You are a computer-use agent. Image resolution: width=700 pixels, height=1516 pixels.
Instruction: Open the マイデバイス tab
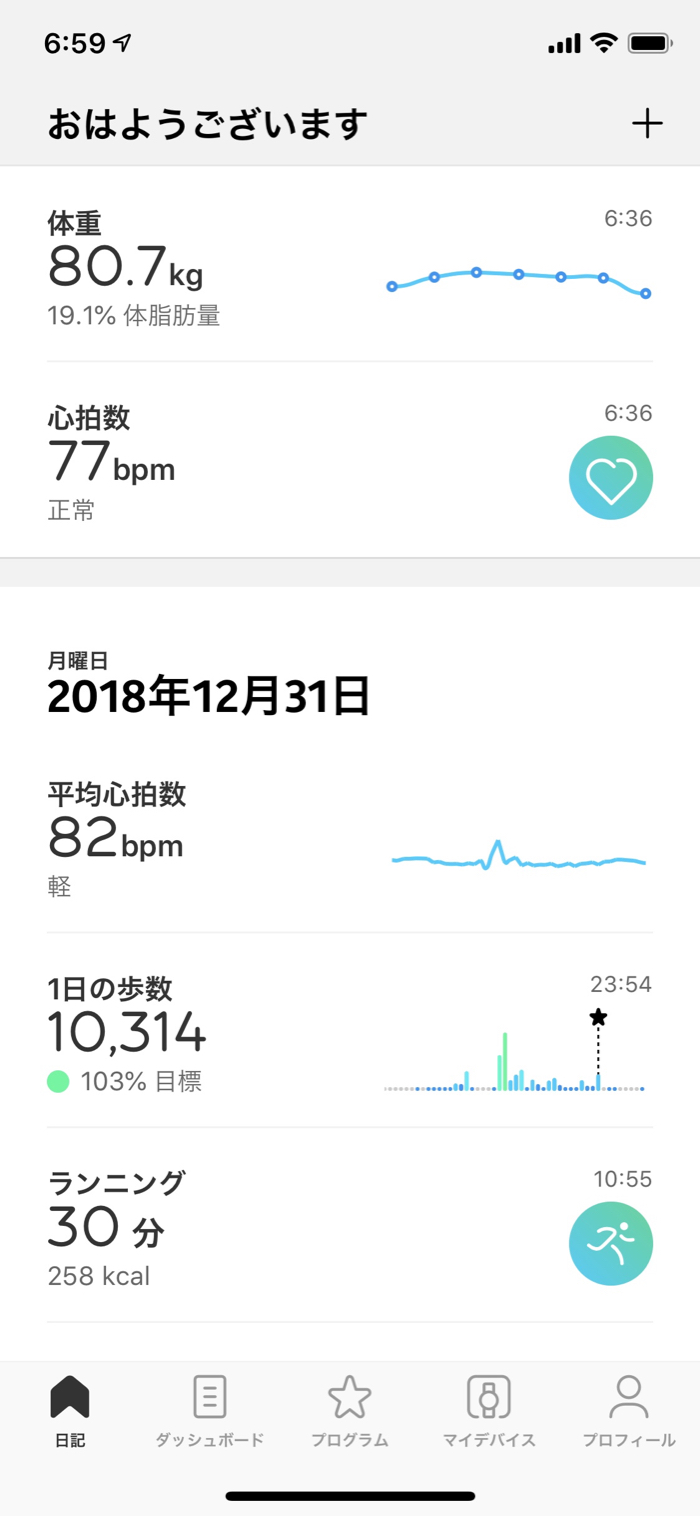tap(489, 1410)
